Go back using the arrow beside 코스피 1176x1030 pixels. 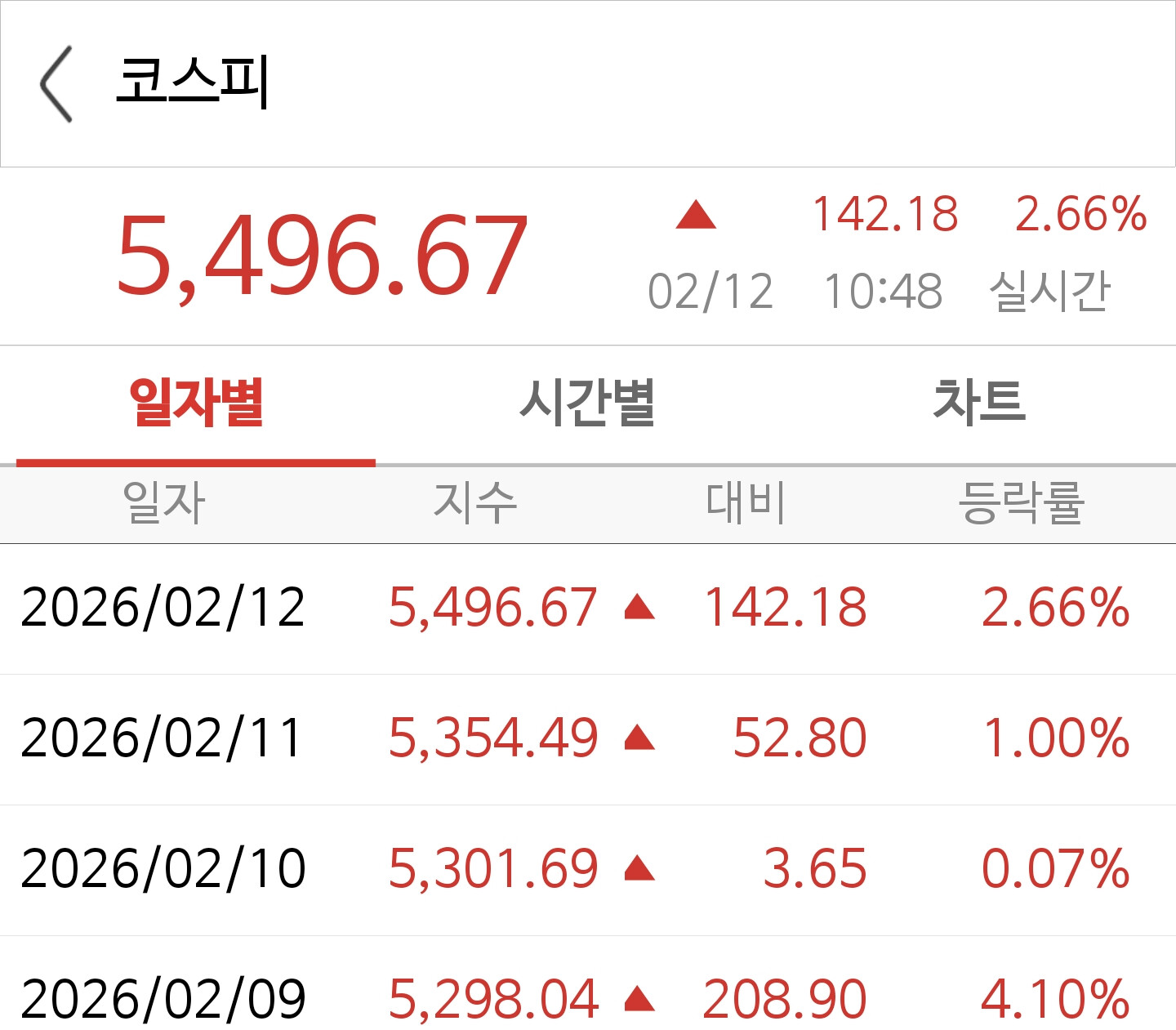point(56,84)
